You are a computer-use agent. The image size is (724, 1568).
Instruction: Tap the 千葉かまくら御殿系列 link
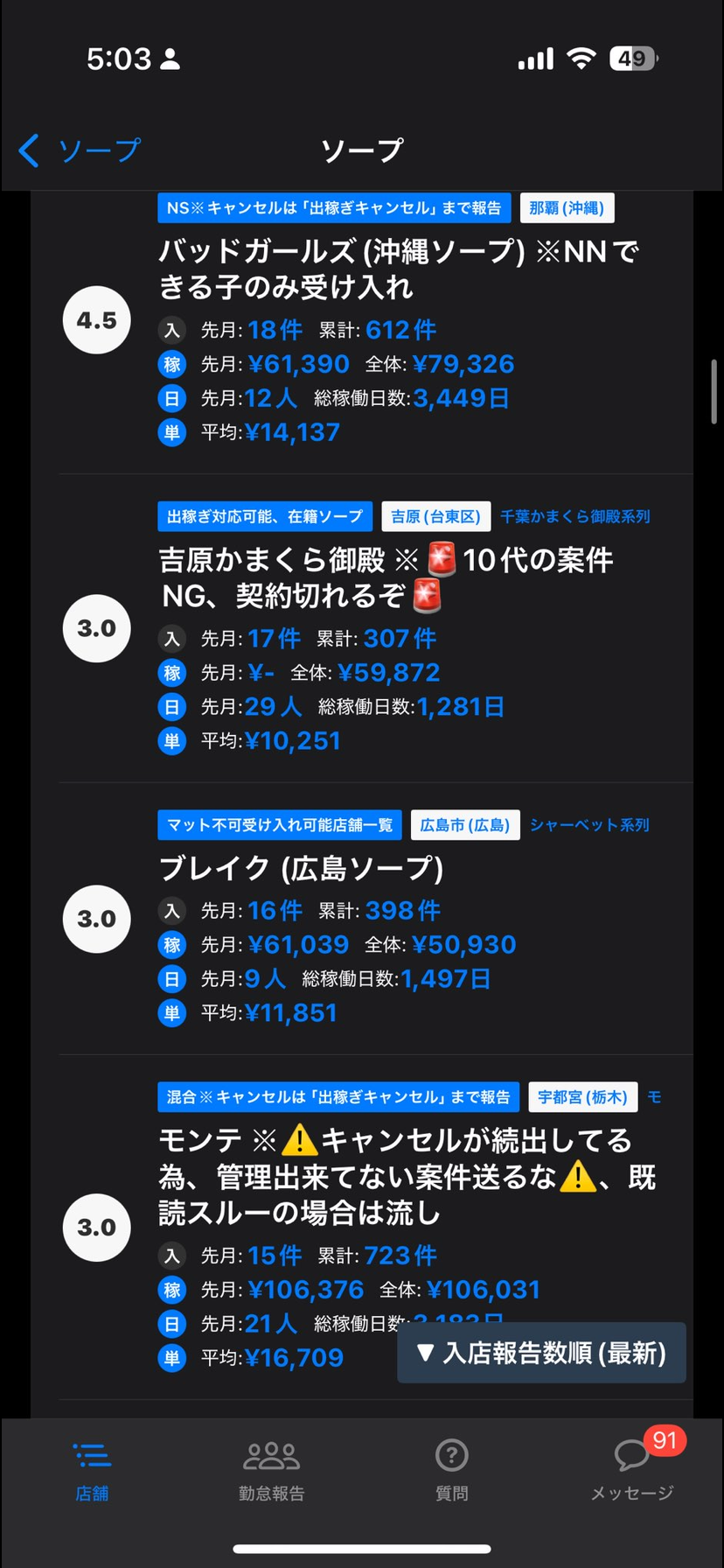[x=574, y=516]
